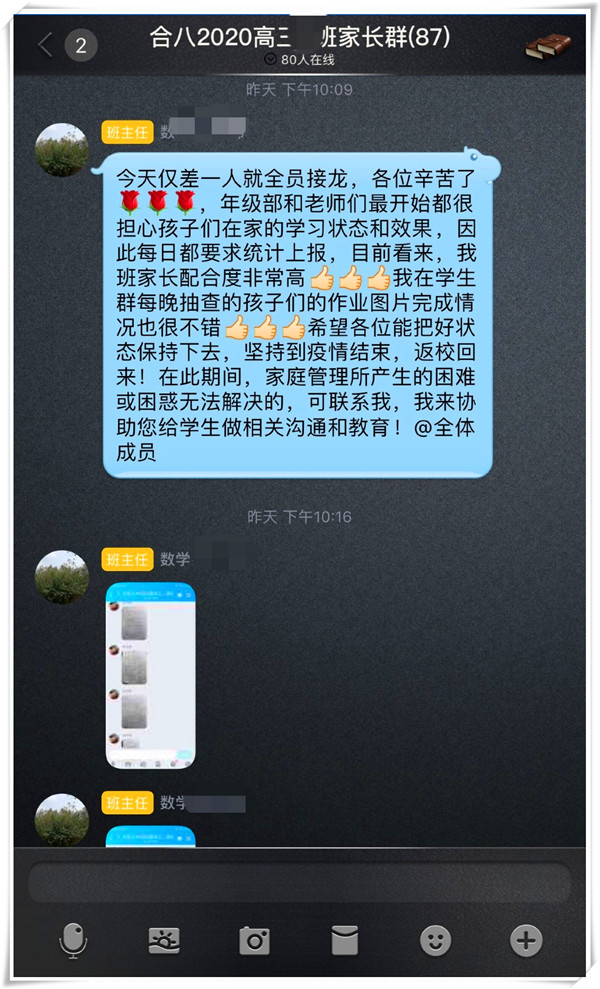The height and width of the screenshot is (989, 600).
Task: Open the screenshot image sent at 10:16
Action: (150, 676)
